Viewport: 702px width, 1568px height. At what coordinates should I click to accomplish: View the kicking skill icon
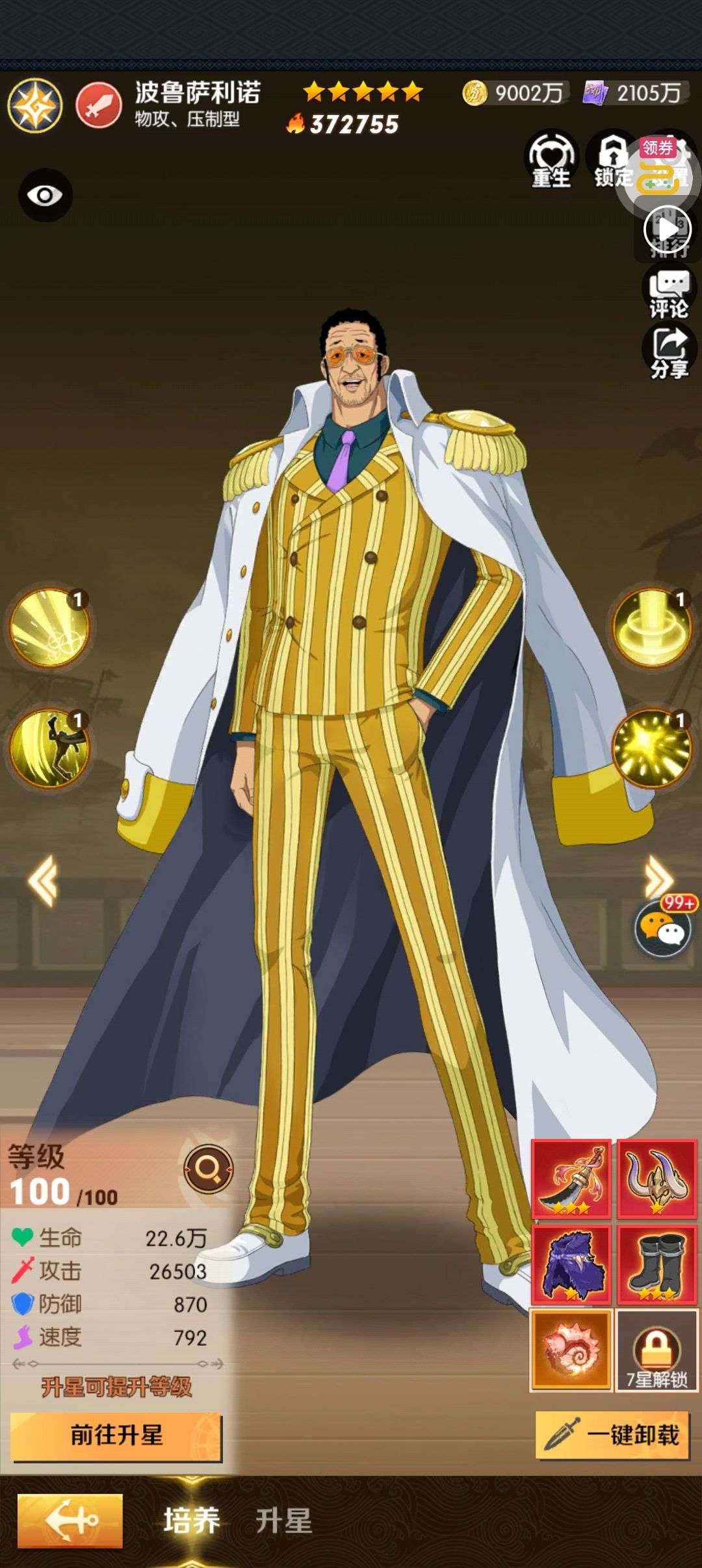point(49,748)
